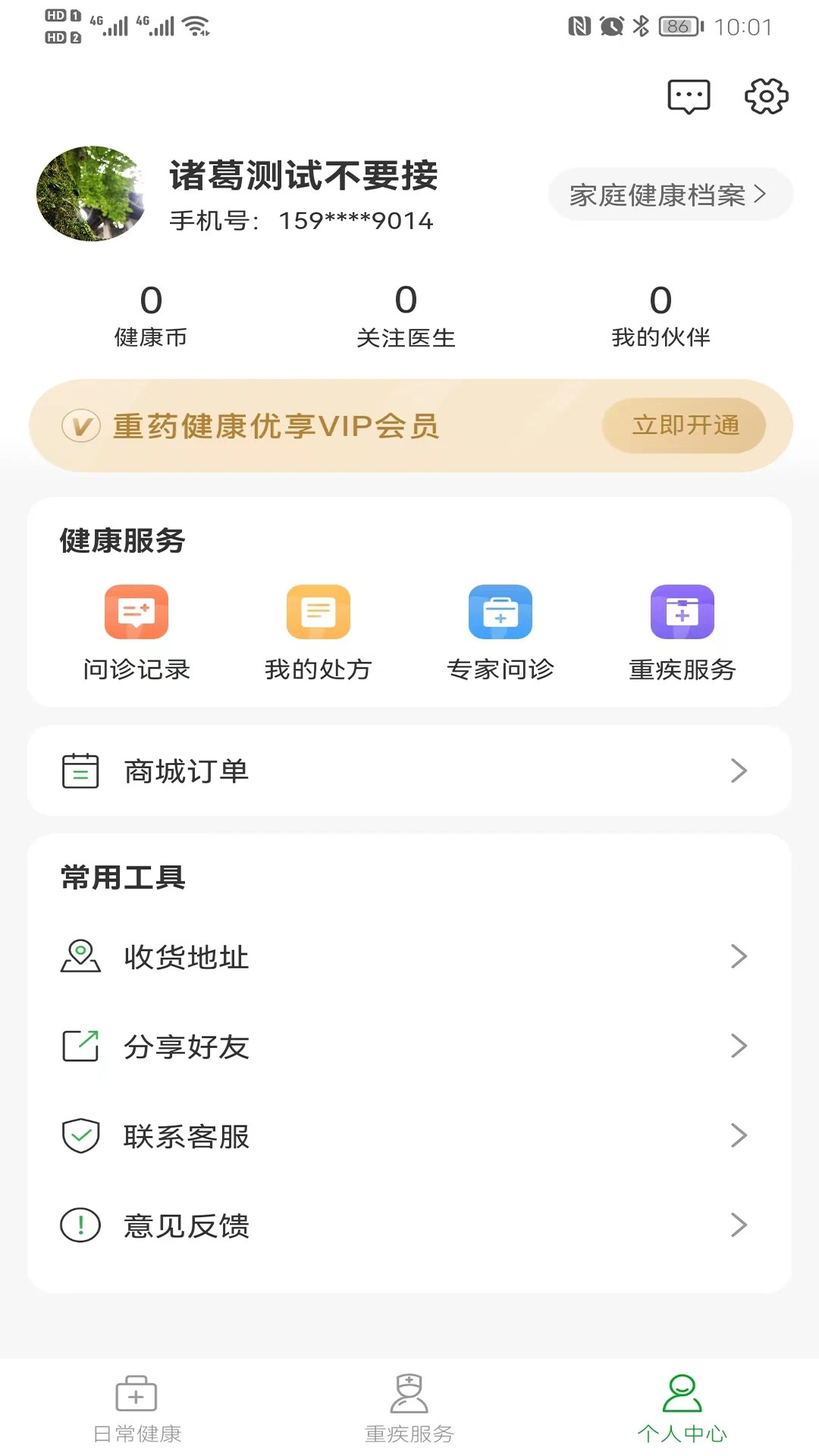The width and height of the screenshot is (819, 1456).
Task: Expand the 商城订单 row chevron
Action: [x=739, y=770]
